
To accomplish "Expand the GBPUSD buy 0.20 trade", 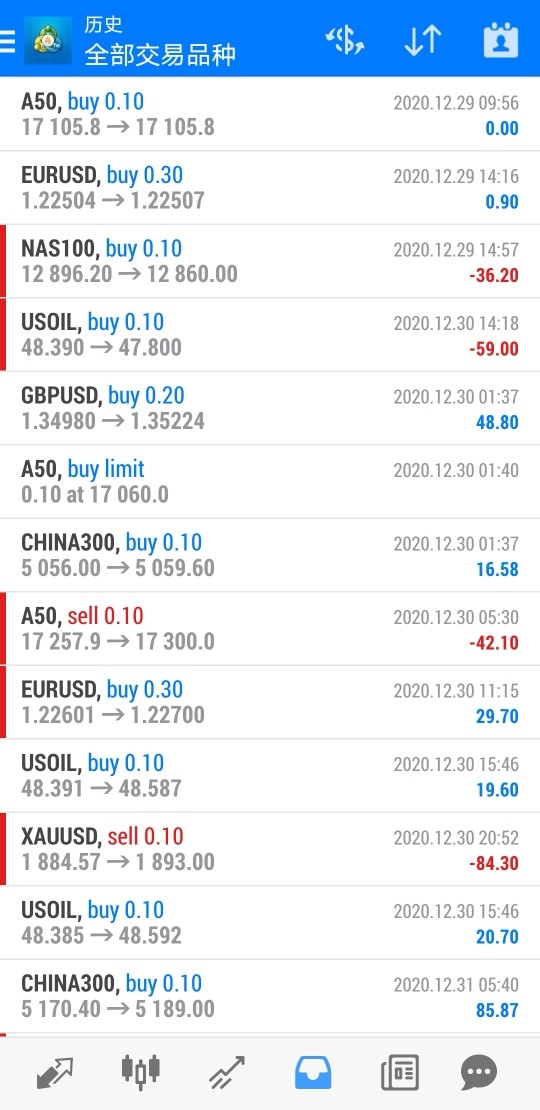I will coord(270,408).
